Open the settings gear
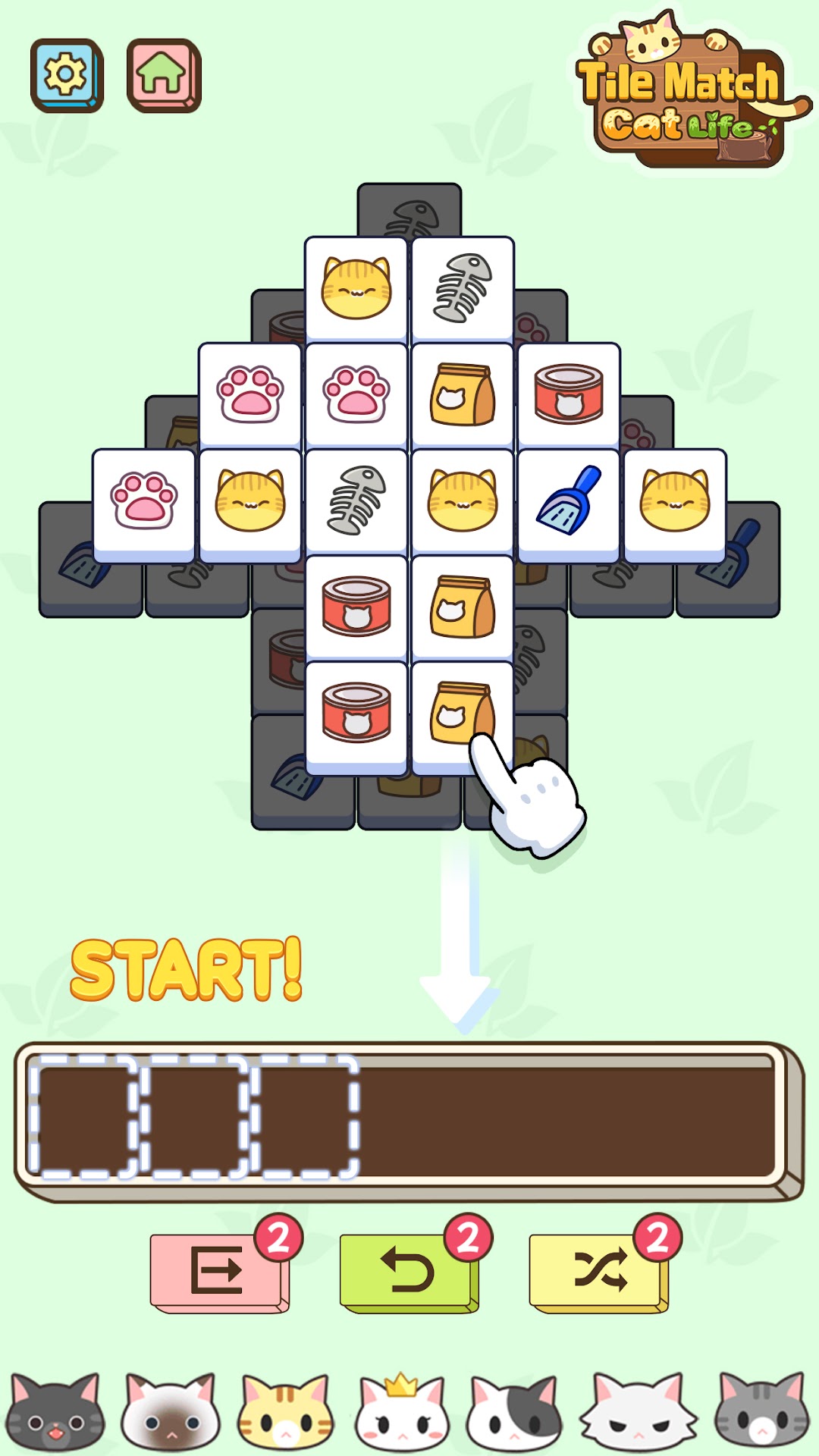 [67, 75]
